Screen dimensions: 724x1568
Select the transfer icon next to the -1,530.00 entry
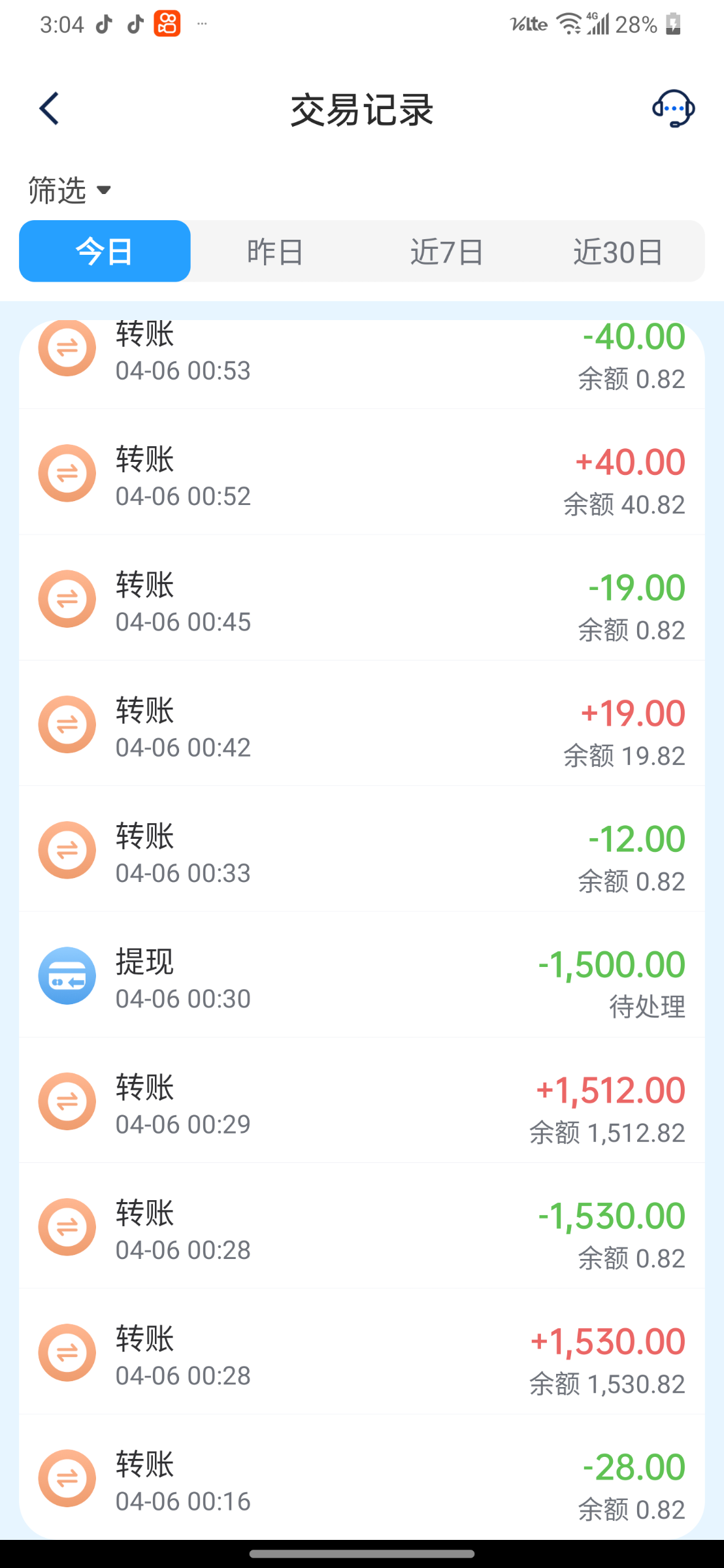pos(67,1227)
